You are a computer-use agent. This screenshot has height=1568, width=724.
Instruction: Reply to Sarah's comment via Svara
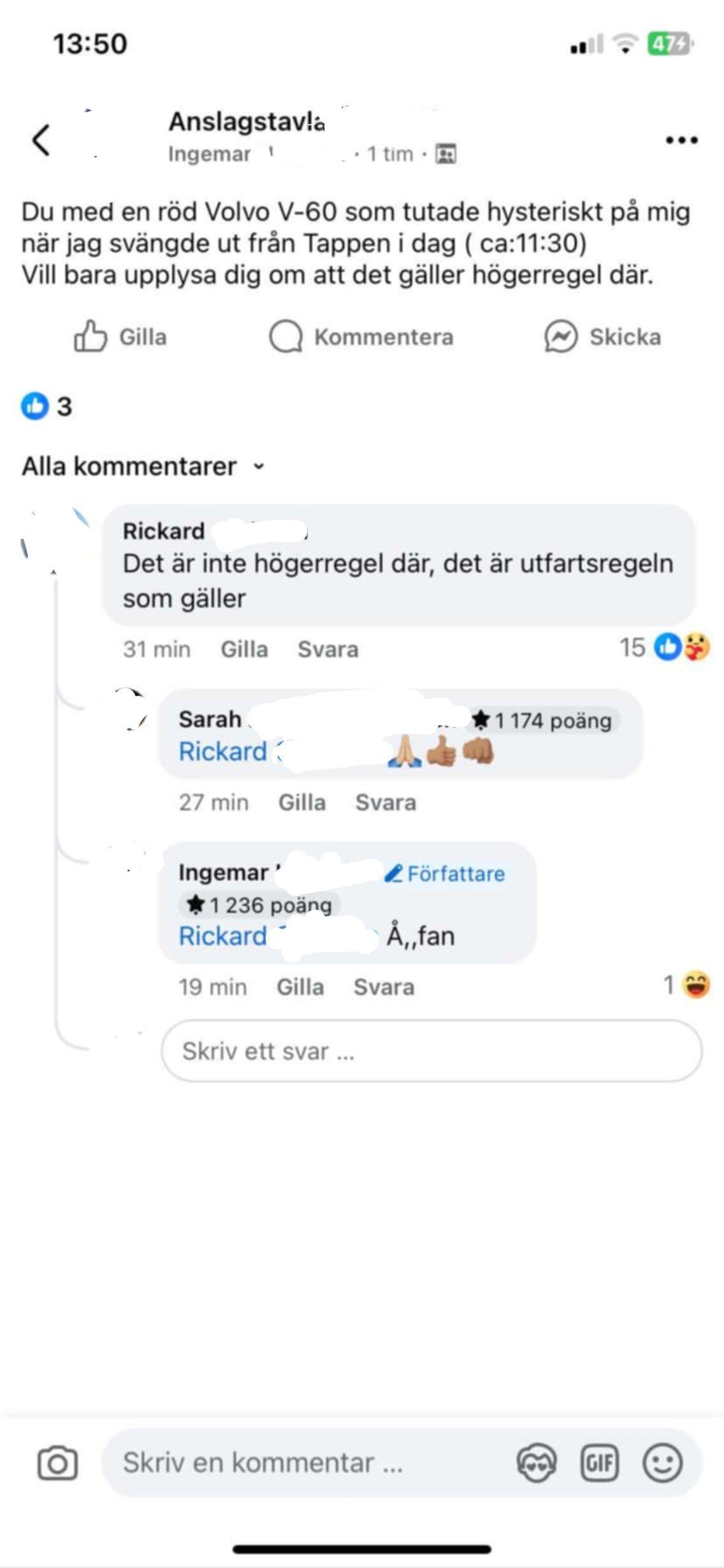[386, 802]
